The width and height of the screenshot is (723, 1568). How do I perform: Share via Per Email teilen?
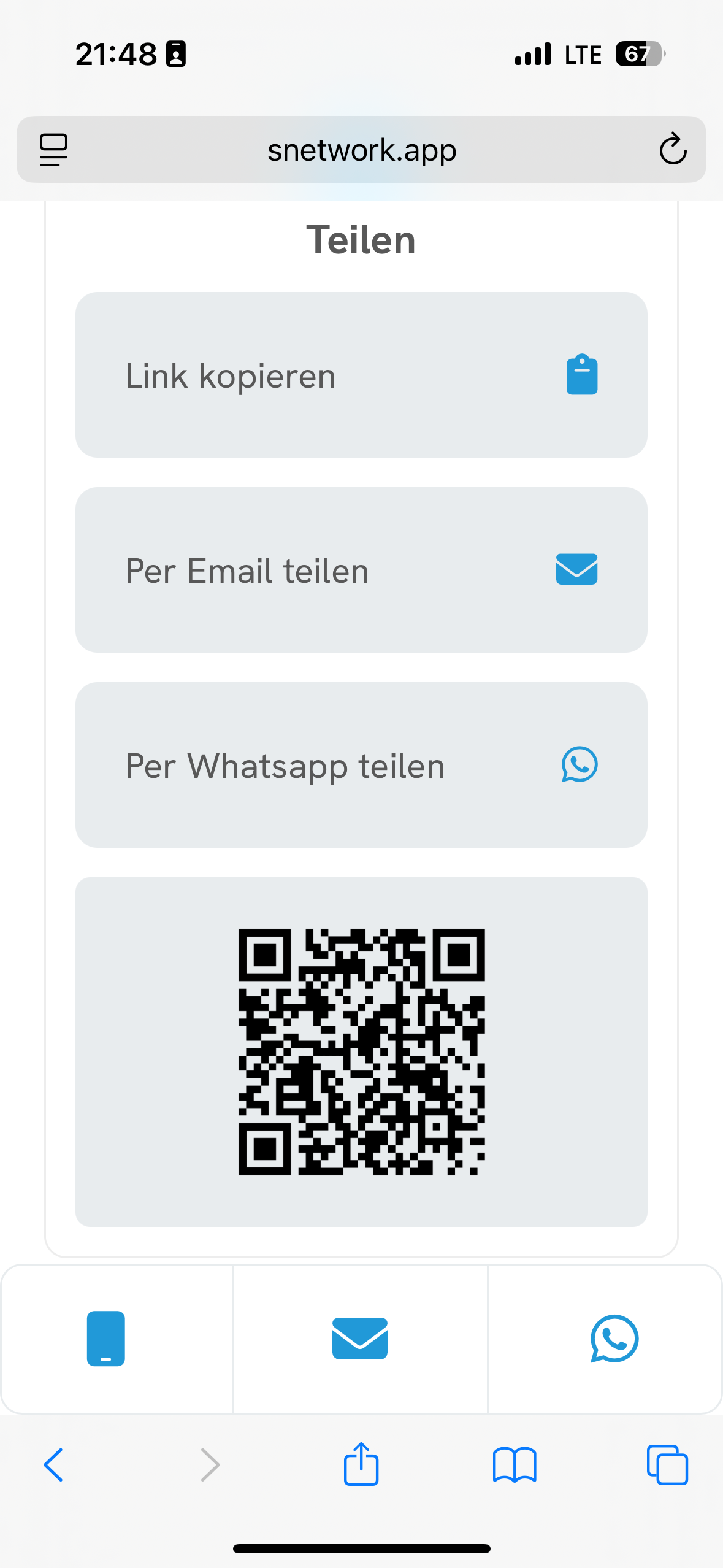point(361,570)
